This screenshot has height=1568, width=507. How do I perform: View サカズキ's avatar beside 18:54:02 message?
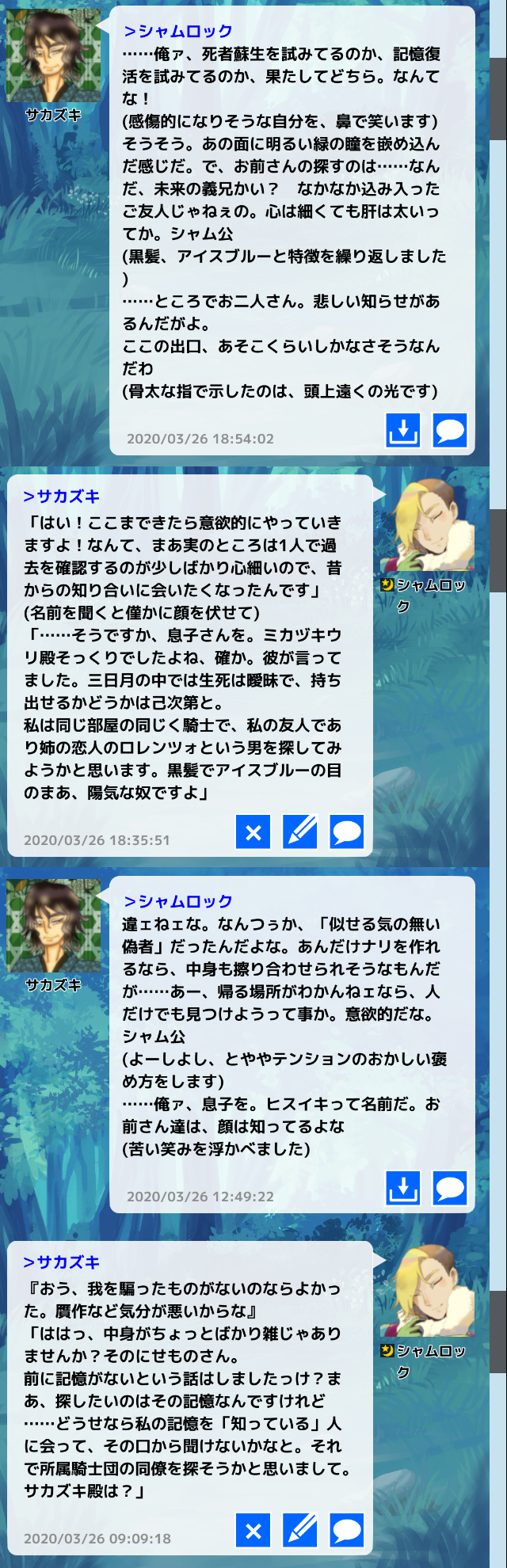(53, 55)
